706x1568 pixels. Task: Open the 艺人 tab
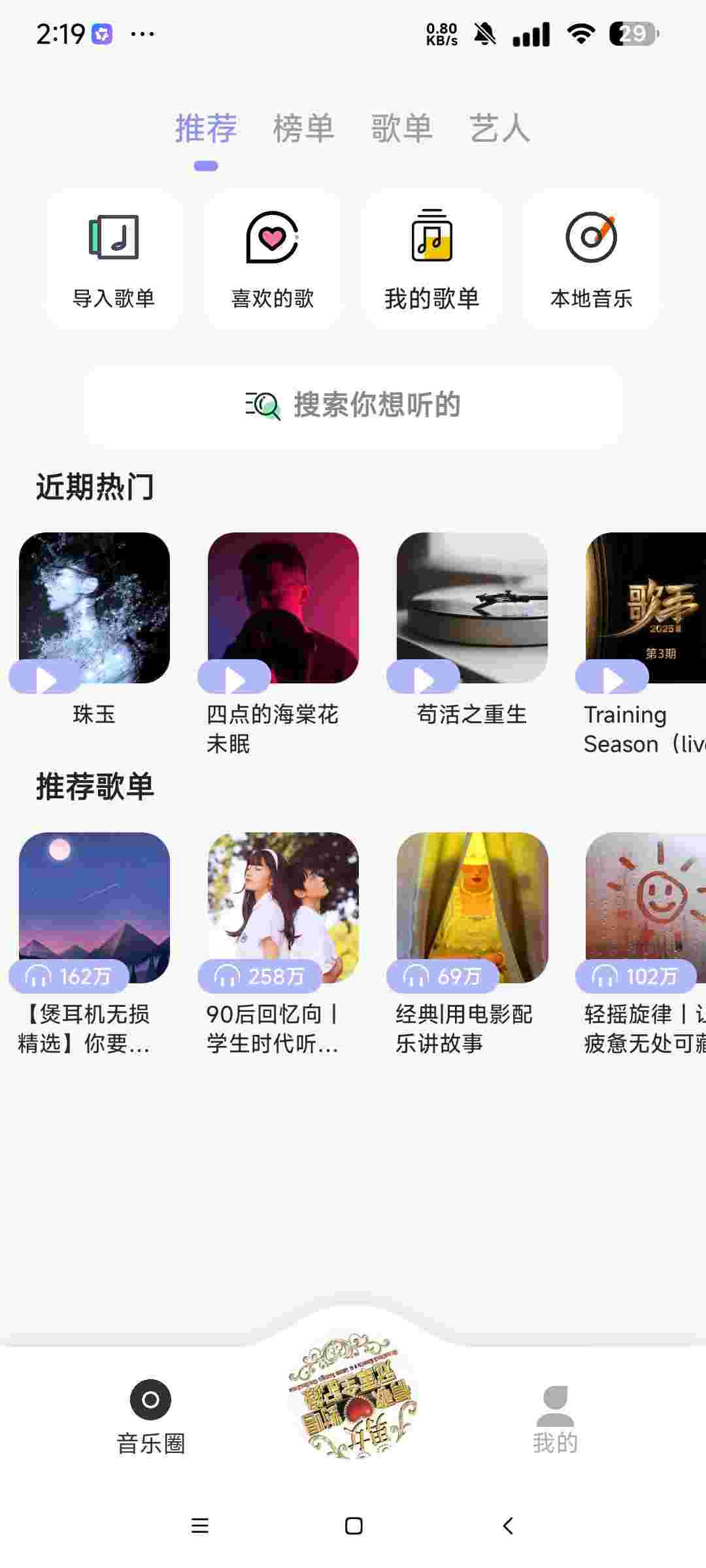pyautogui.click(x=499, y=128)
